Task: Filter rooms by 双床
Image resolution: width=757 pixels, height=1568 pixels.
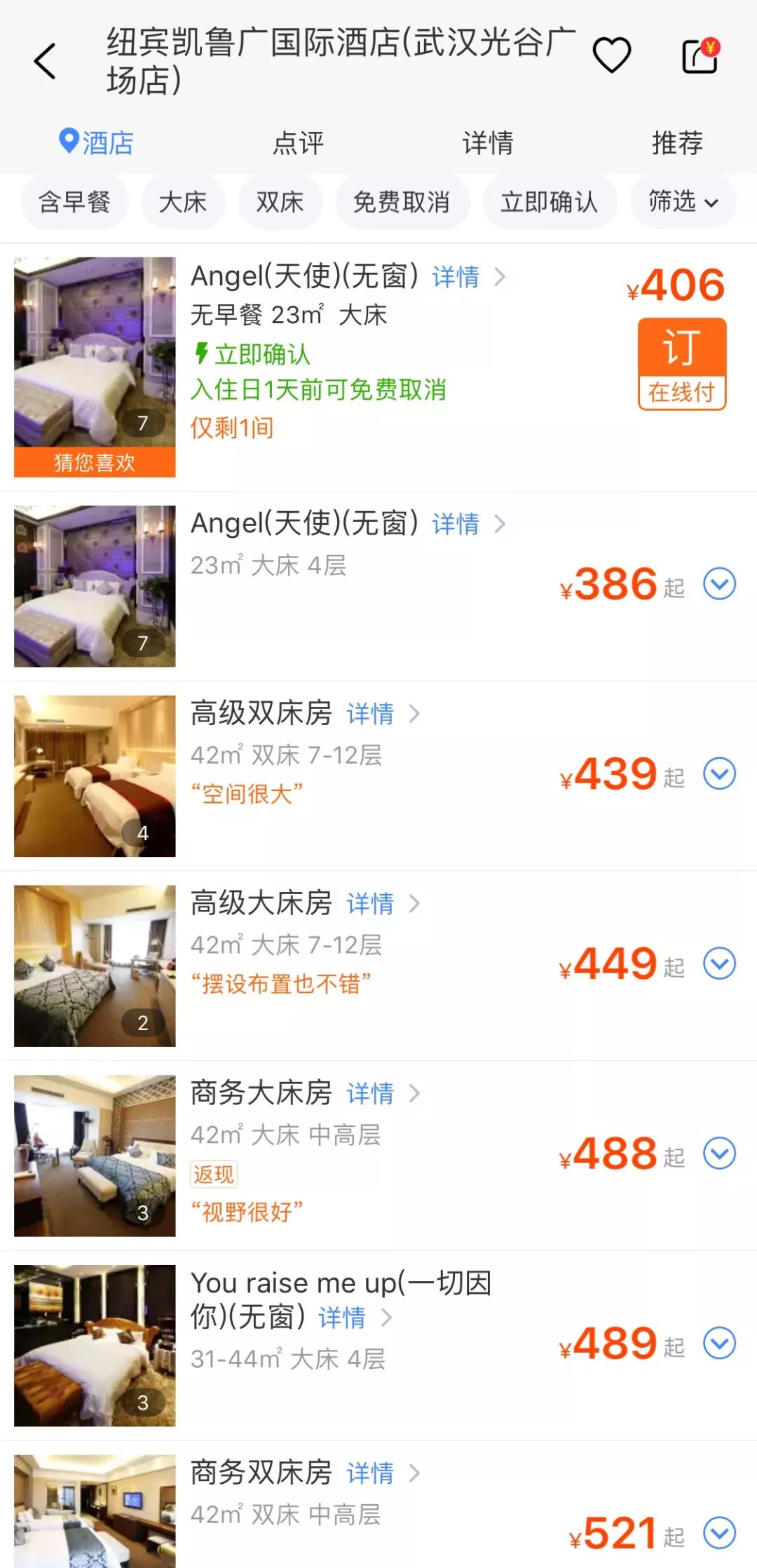Action: click(280, 202)
